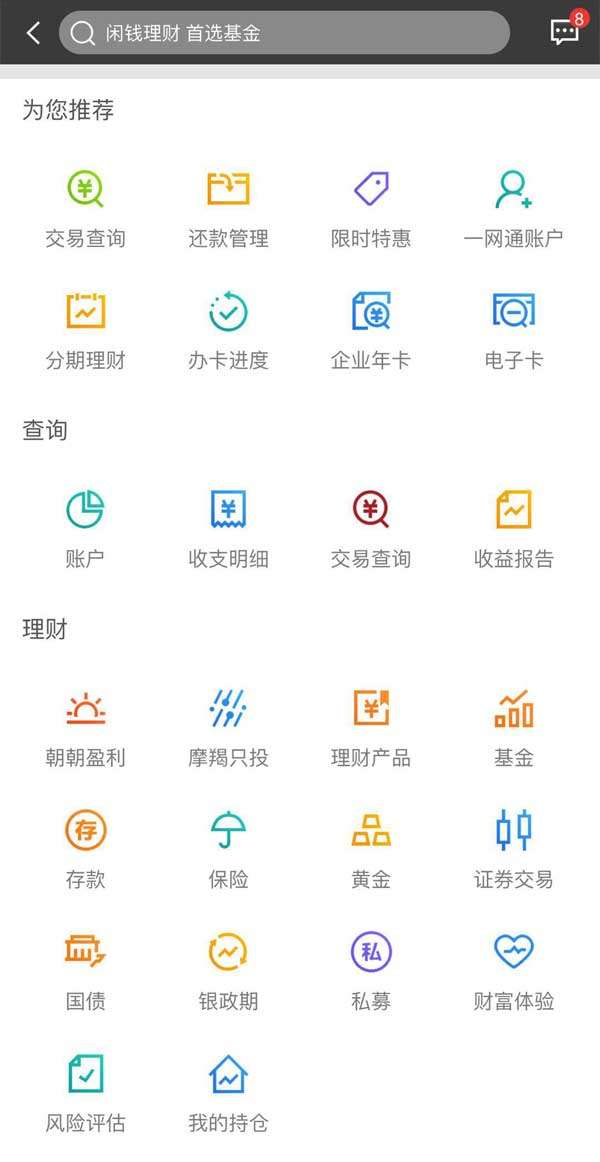Tap the search box reading 闲钱理财 首选基金
Viewport: 600px width, 1162px height.
pos(284,33)
